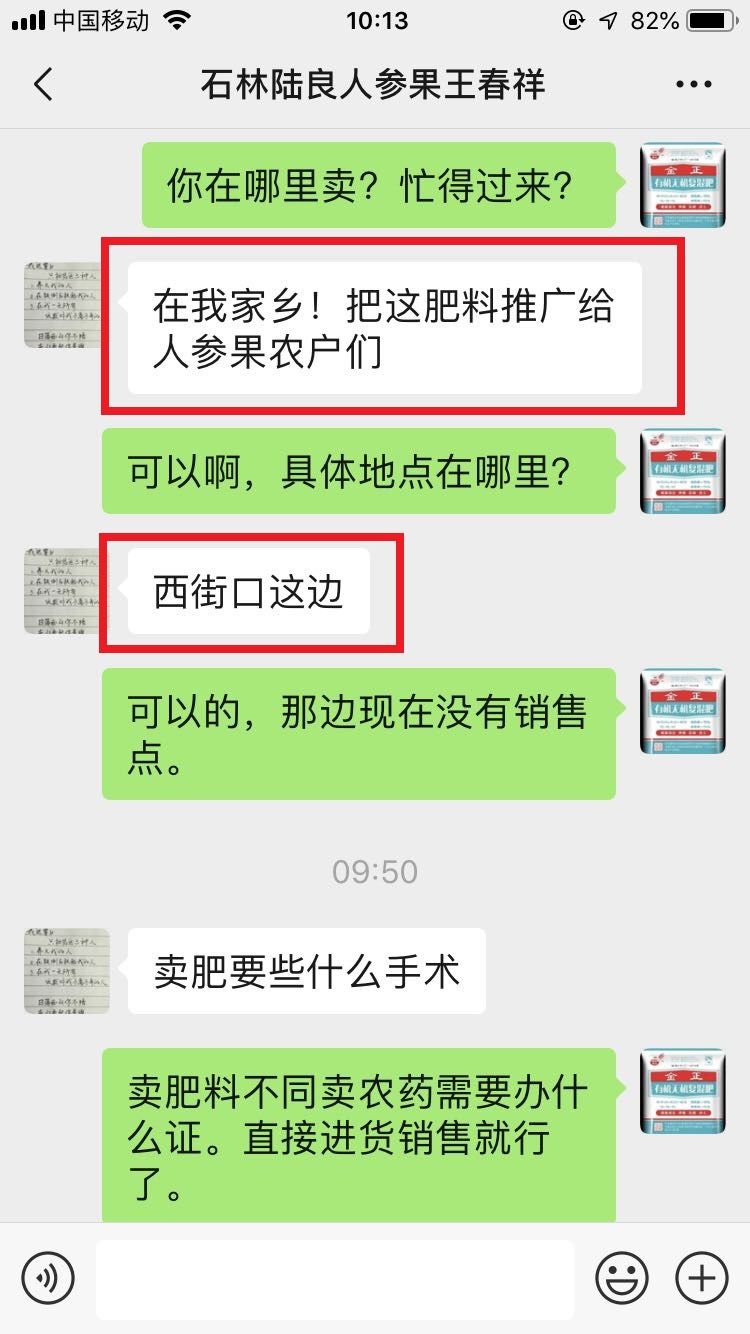Open the chat info overflow menu
This screenshot has width=750, height=1334.
(693, 85)
